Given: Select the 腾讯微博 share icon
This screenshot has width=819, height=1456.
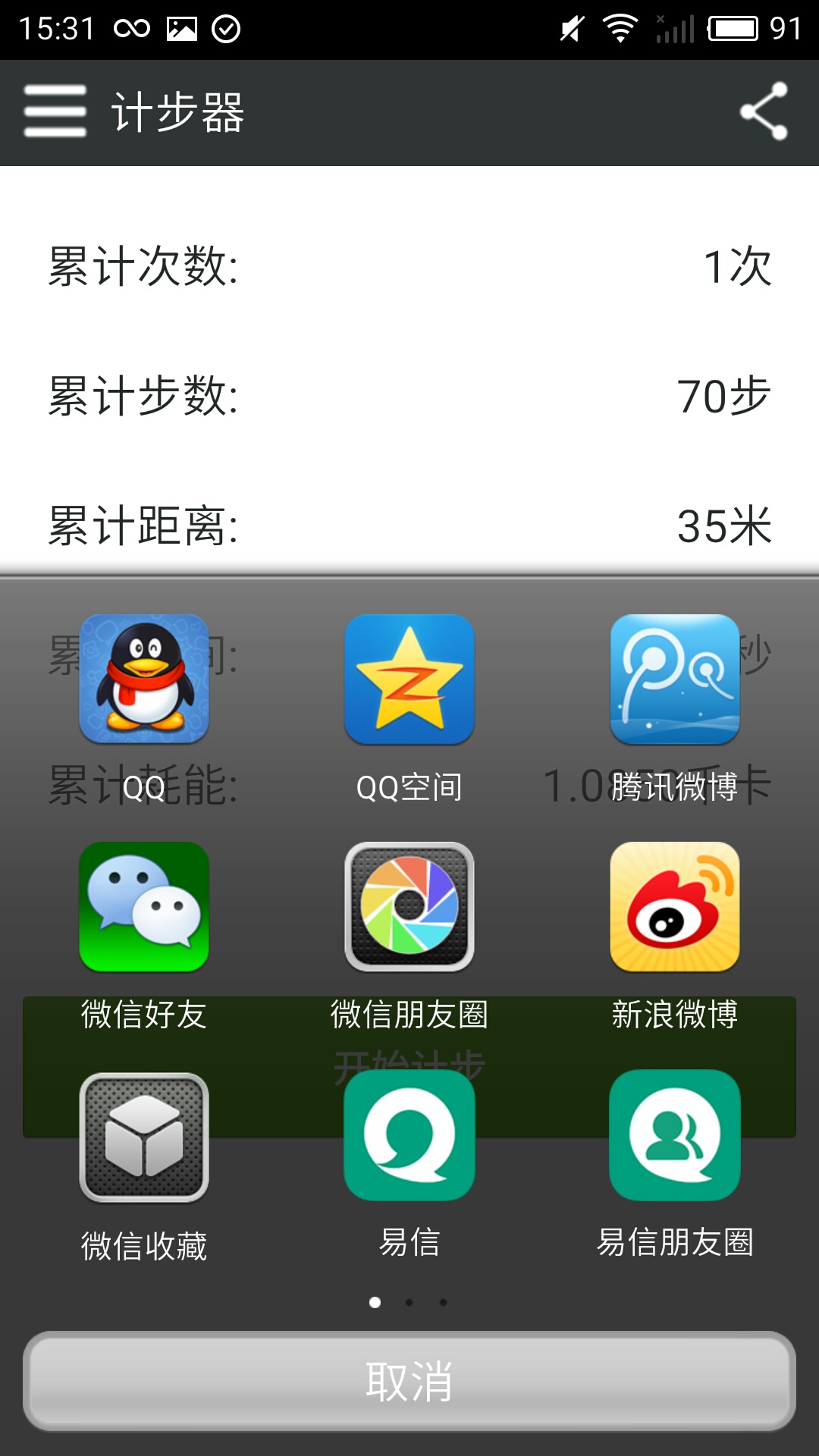Looking at the screenshot, I should 675,680.
